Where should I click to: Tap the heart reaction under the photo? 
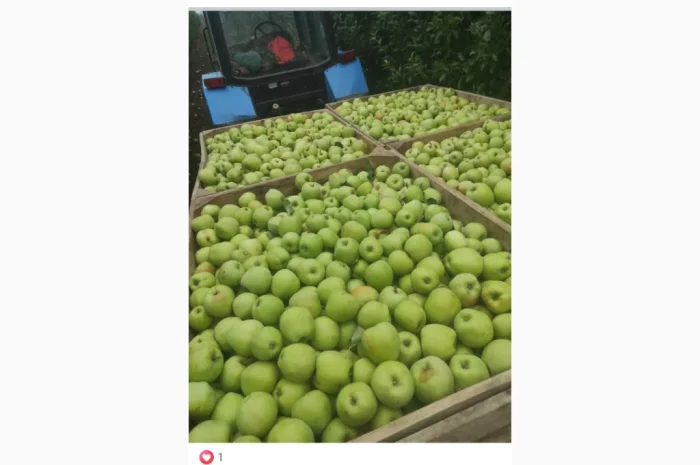click(x=207, y=457)
